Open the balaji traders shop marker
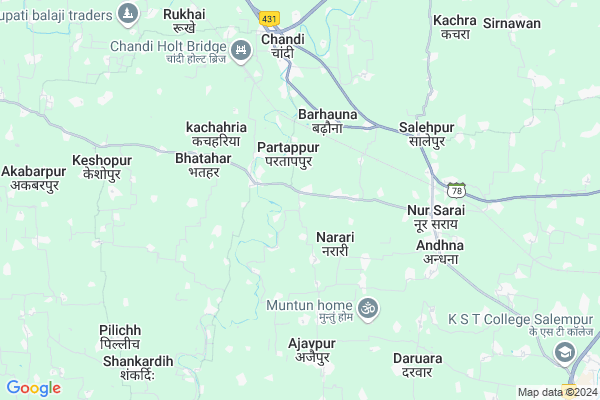Image resolution: width=600 pixels, height=400 pixels. click(x=127, y=14)
